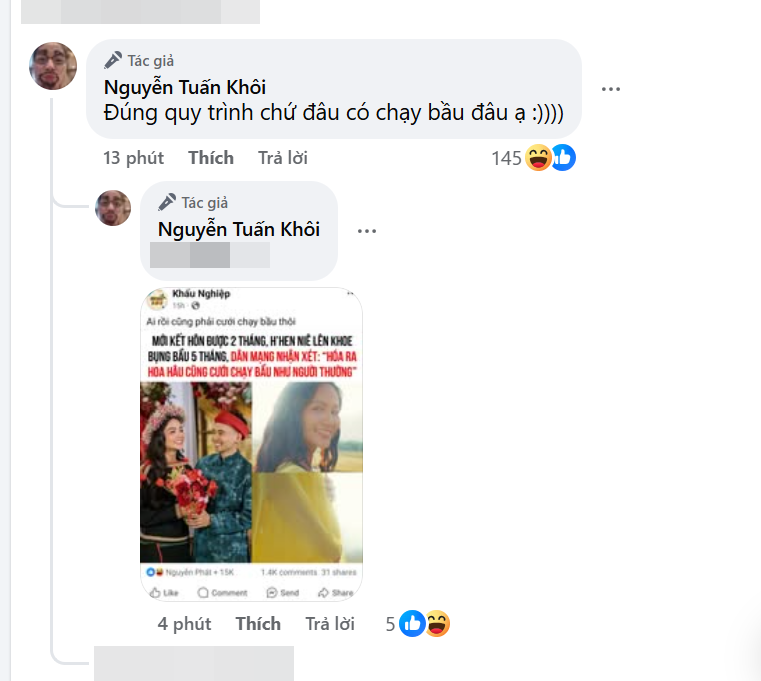The image size is (761, 681).
Task: Open Nguyễn Tuấn Khôi's profile from first comment
Action: pyautogui.click(x=184, y=87)
